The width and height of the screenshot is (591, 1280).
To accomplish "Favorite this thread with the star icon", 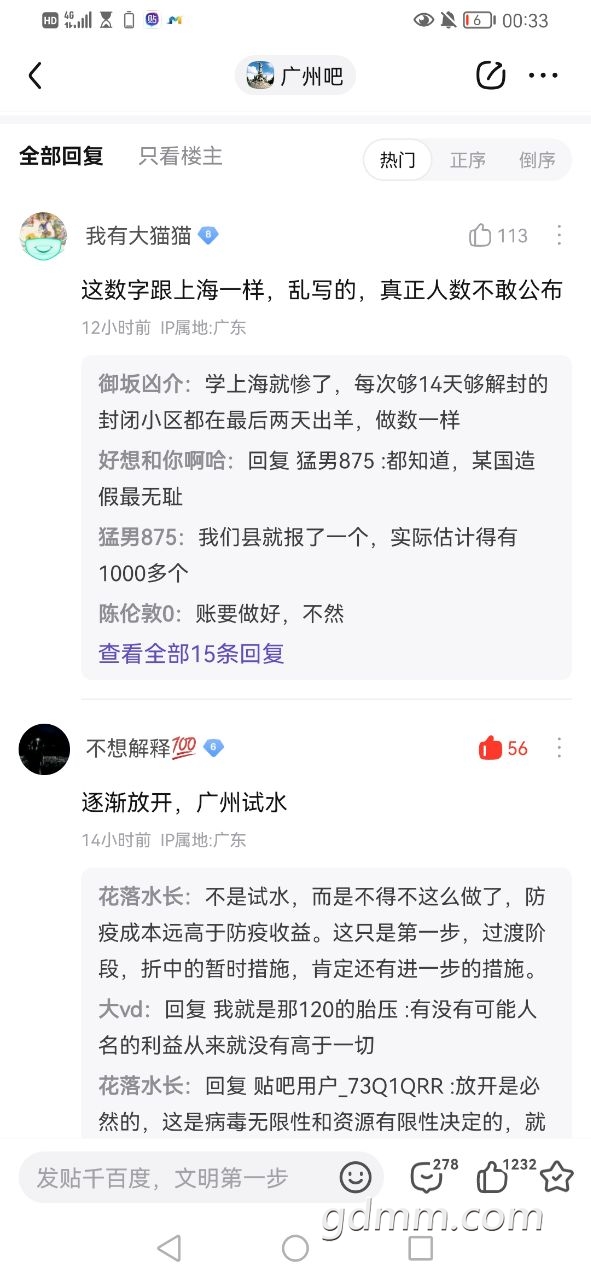I will (557, 1177).
